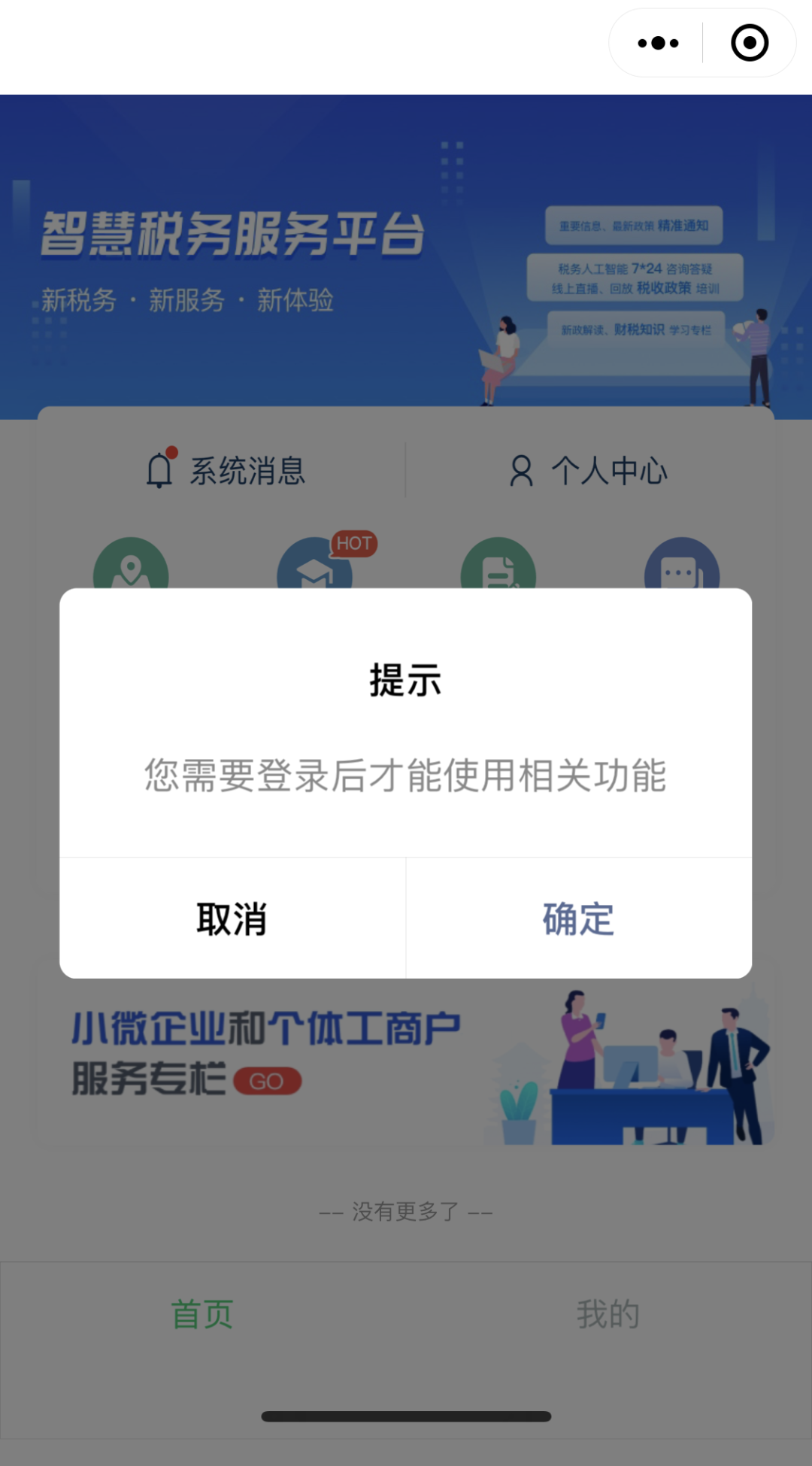This screenshot has height=1466, width=812.
Task: Tap 确定 to confirm login prompt
Action: 578,918
